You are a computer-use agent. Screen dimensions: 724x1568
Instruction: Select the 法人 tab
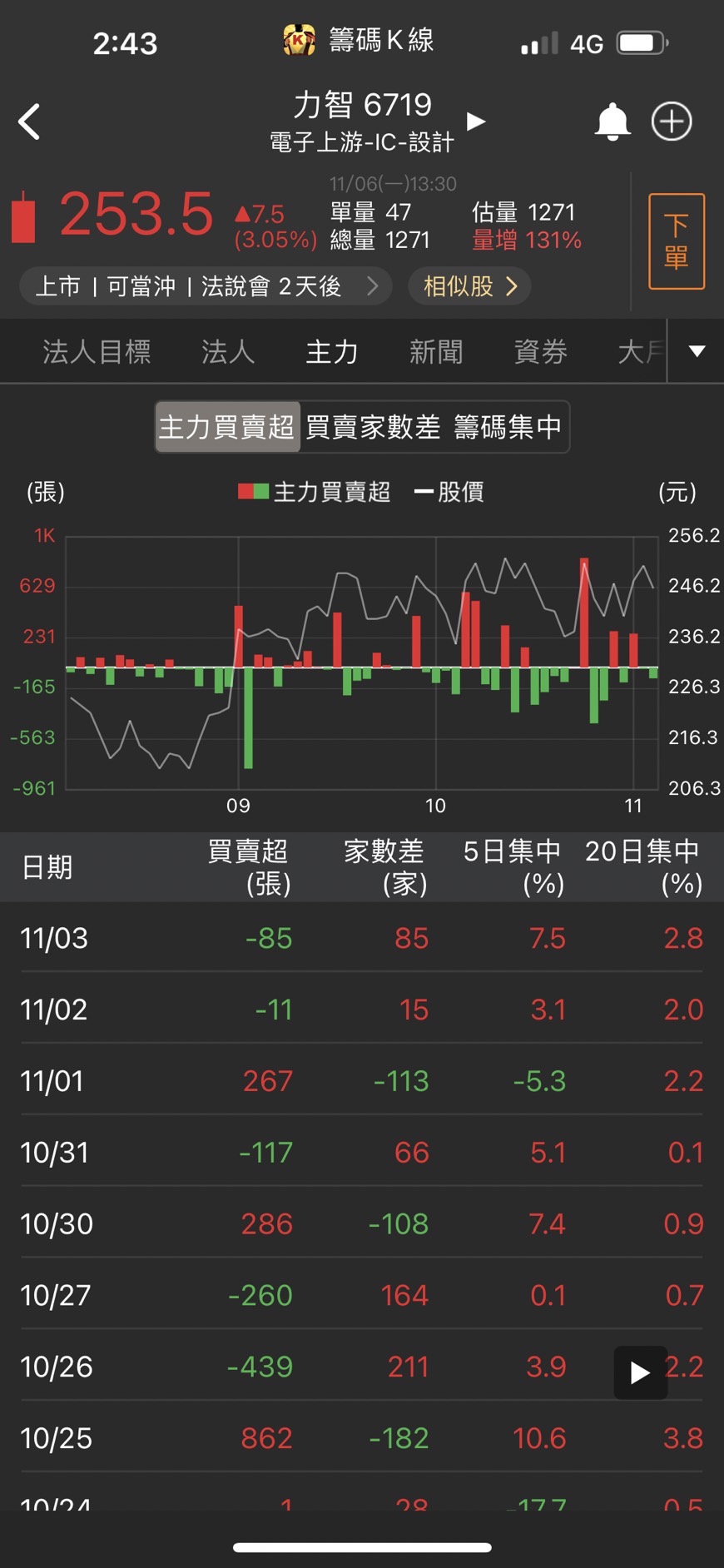[227, 351]
